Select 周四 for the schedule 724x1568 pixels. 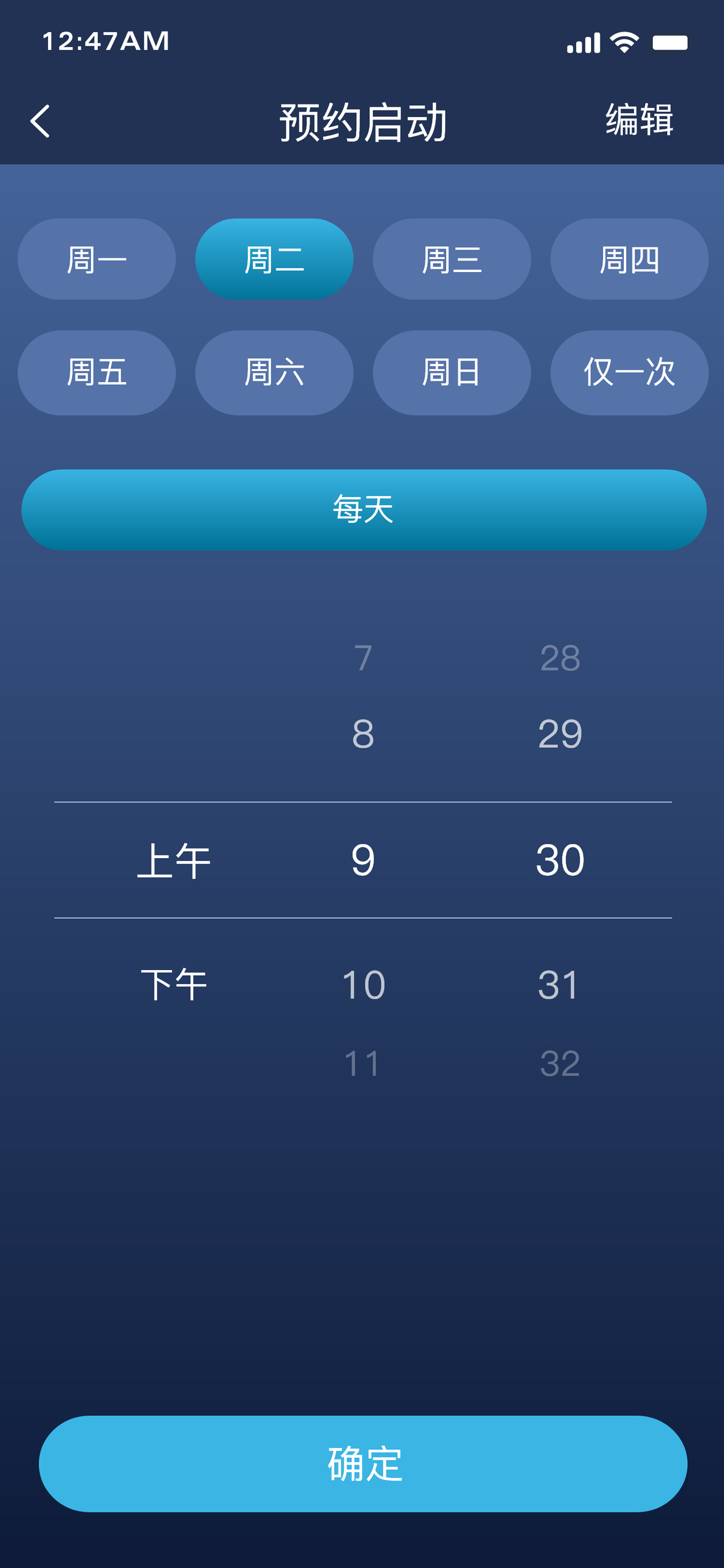[x=630, y=259]
